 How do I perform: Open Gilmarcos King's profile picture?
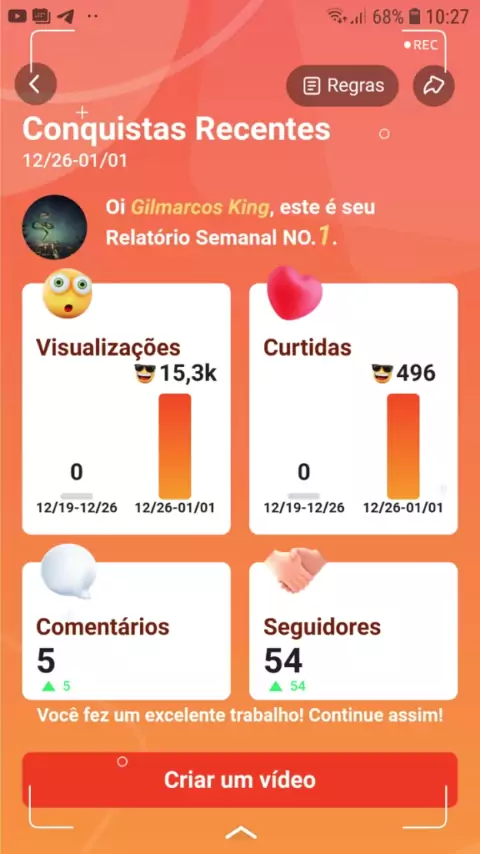coord(54,227)
